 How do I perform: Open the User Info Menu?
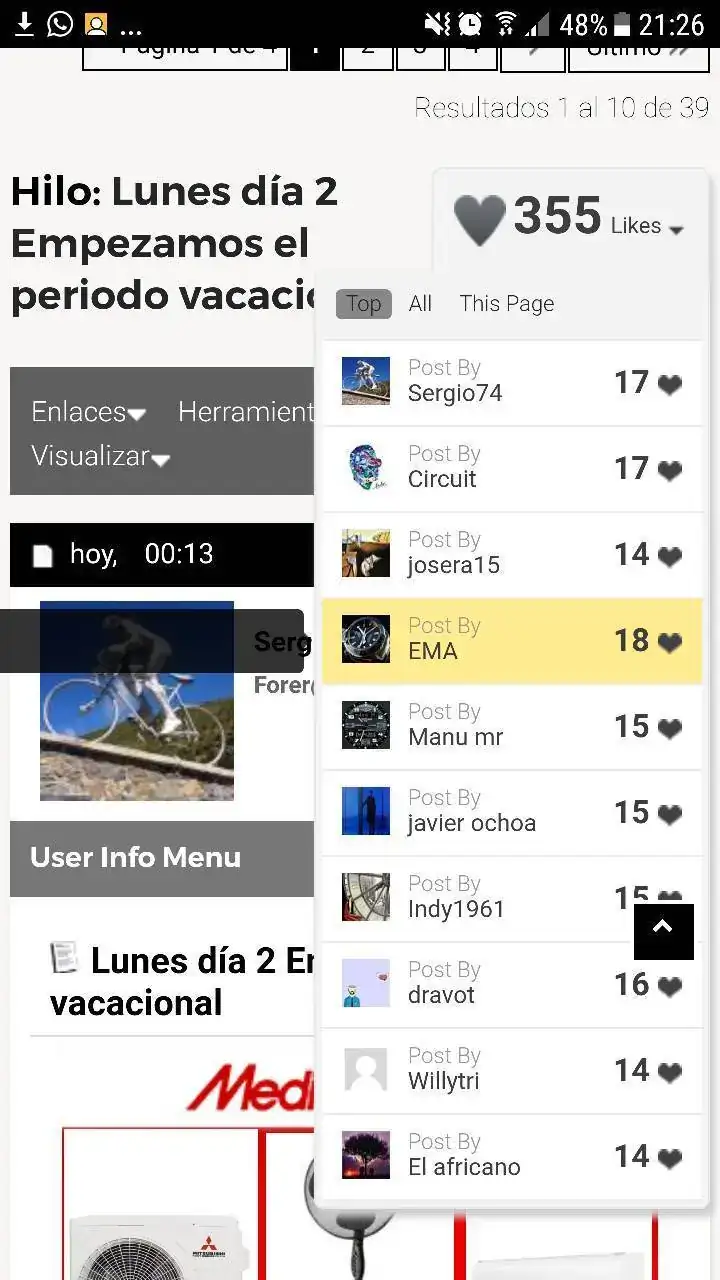(135, 858)
